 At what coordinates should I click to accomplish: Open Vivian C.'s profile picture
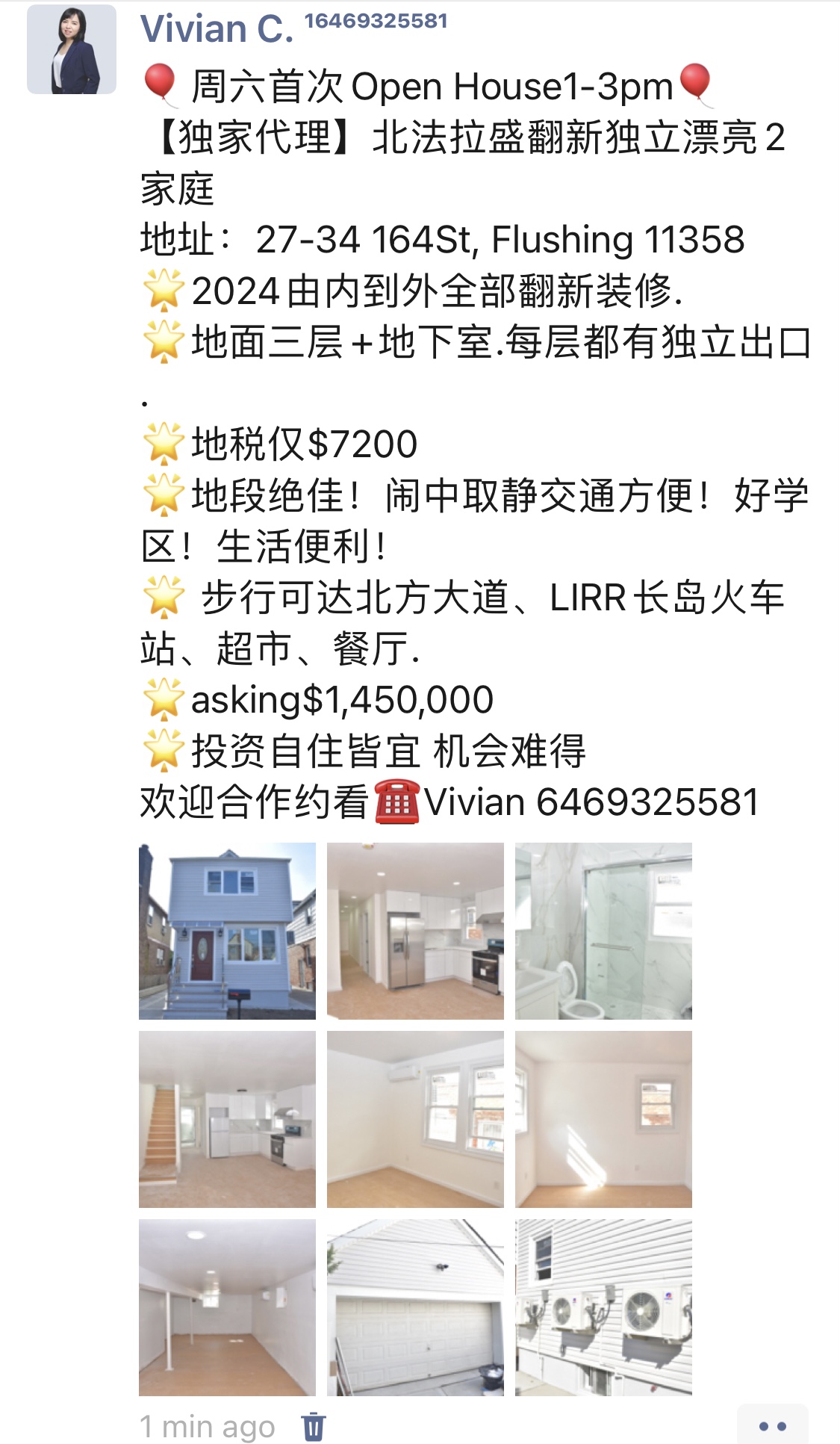click(x=72, y=49)
